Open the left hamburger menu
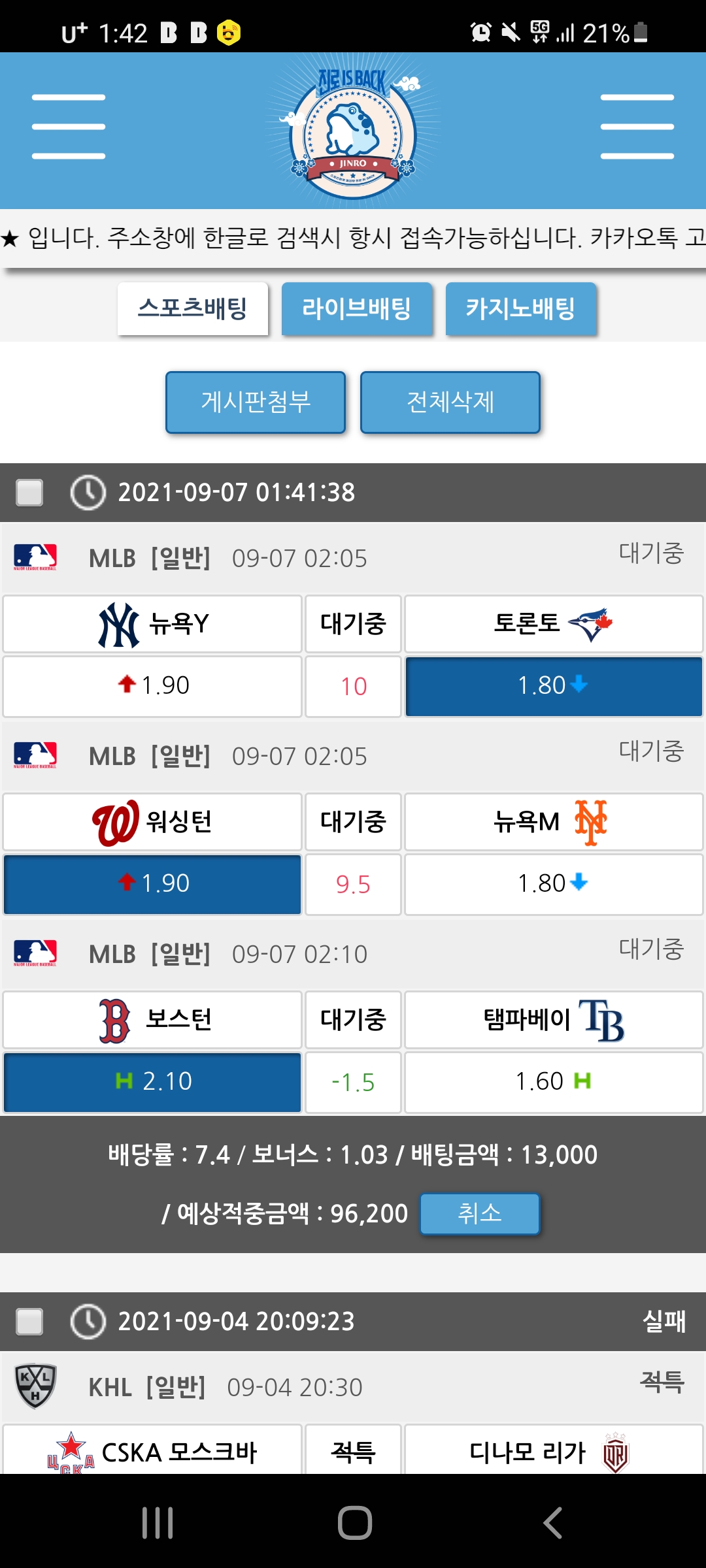Viewport: 706px width, 1568px height. [69, 127]
